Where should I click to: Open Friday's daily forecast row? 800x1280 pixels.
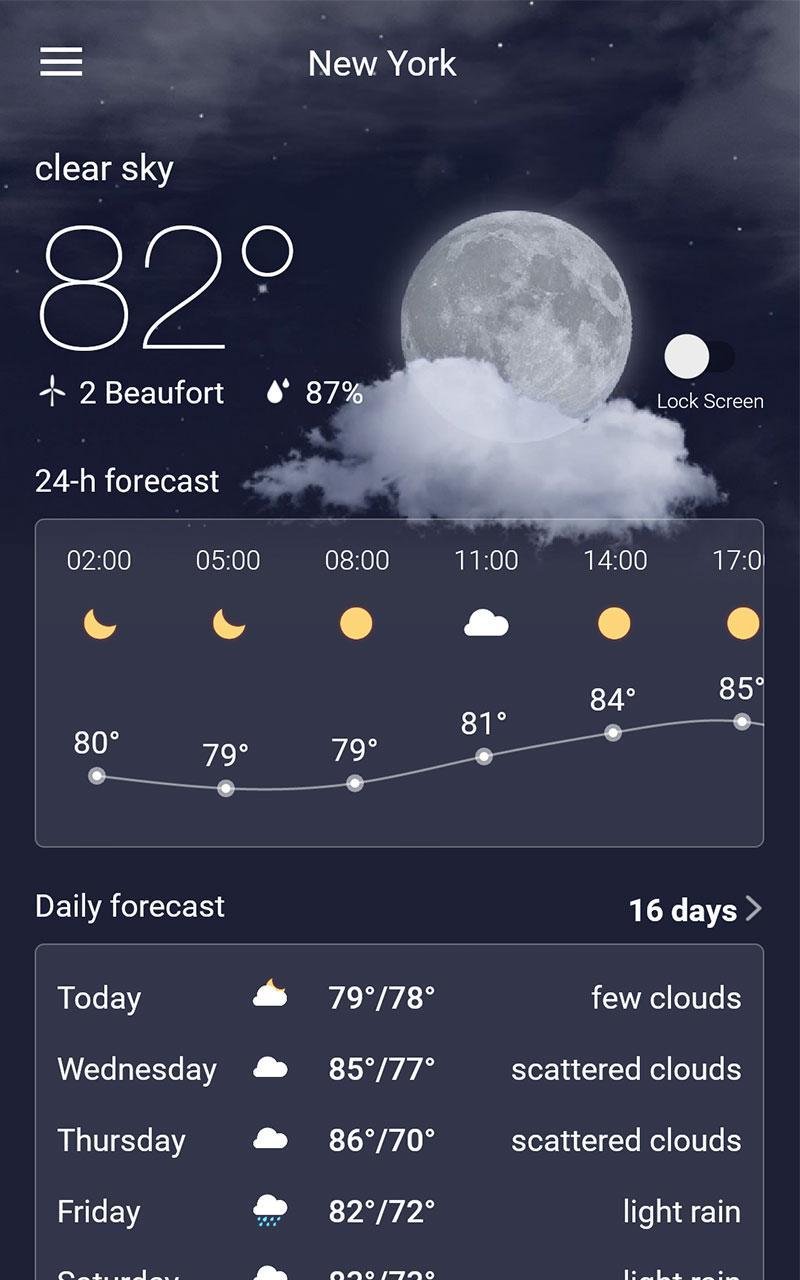tap(399, 1211)
